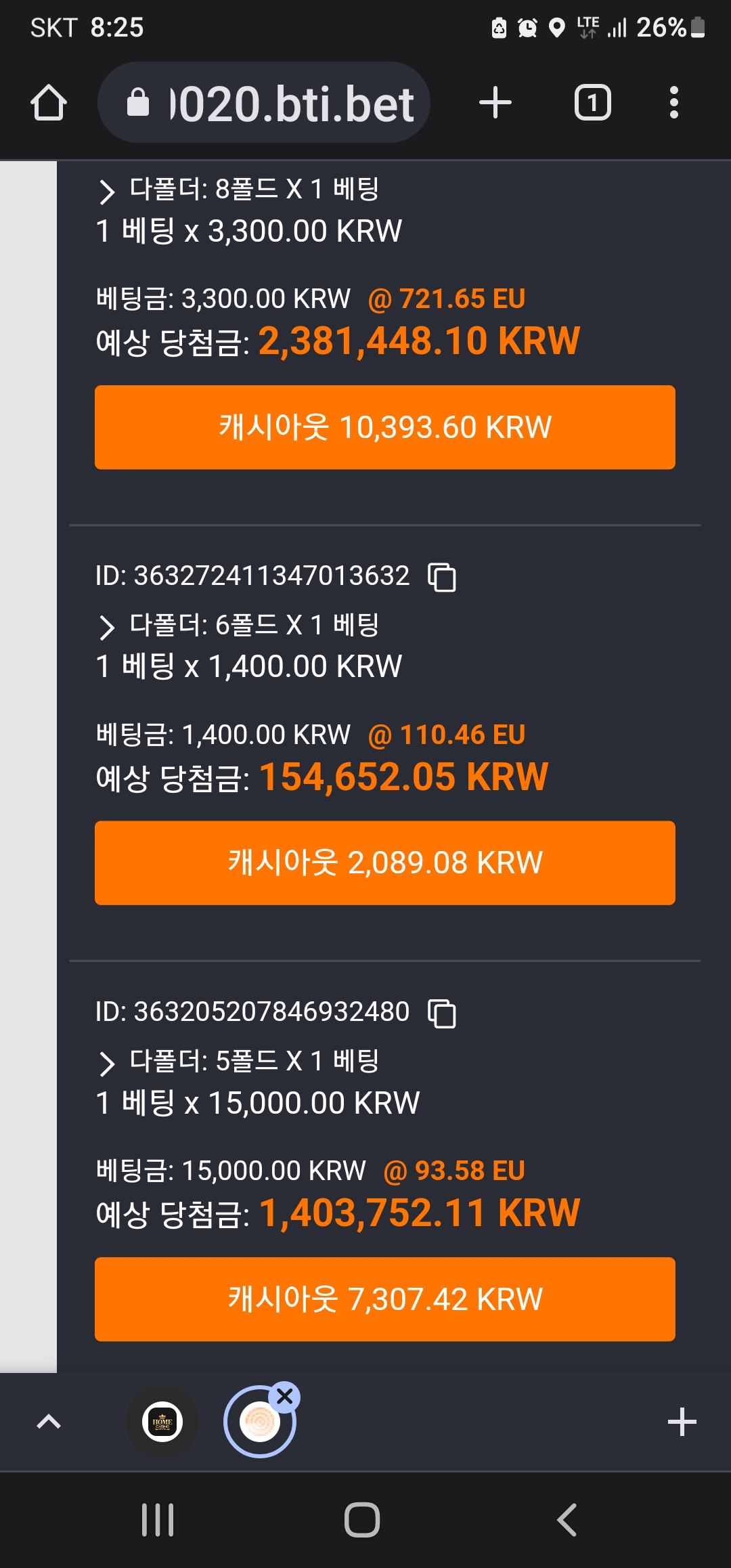Copy bet ID 363272411347013632
Screen dimensions: 731x1568
442,577
